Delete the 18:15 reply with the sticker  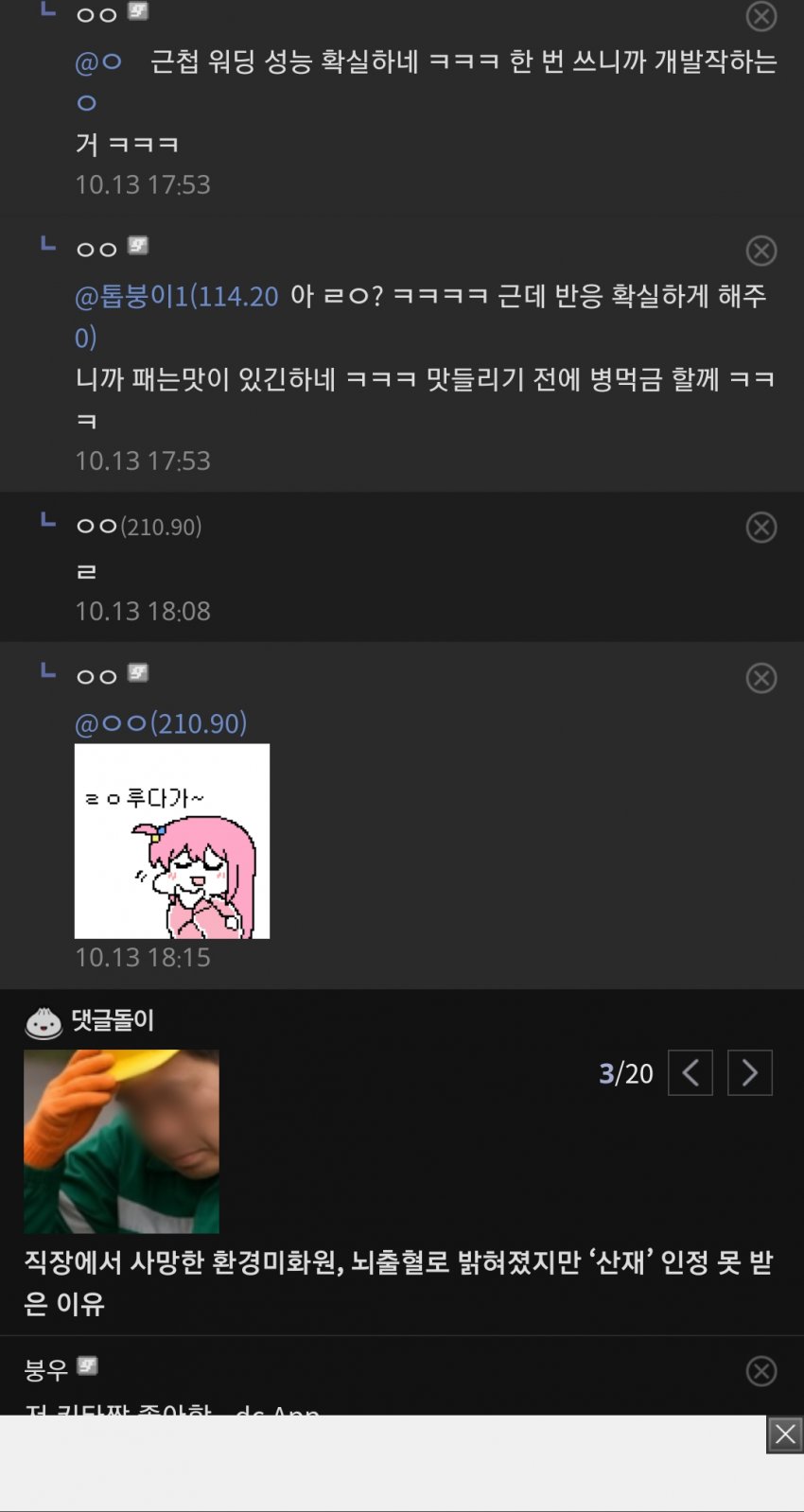coord(760,678)
